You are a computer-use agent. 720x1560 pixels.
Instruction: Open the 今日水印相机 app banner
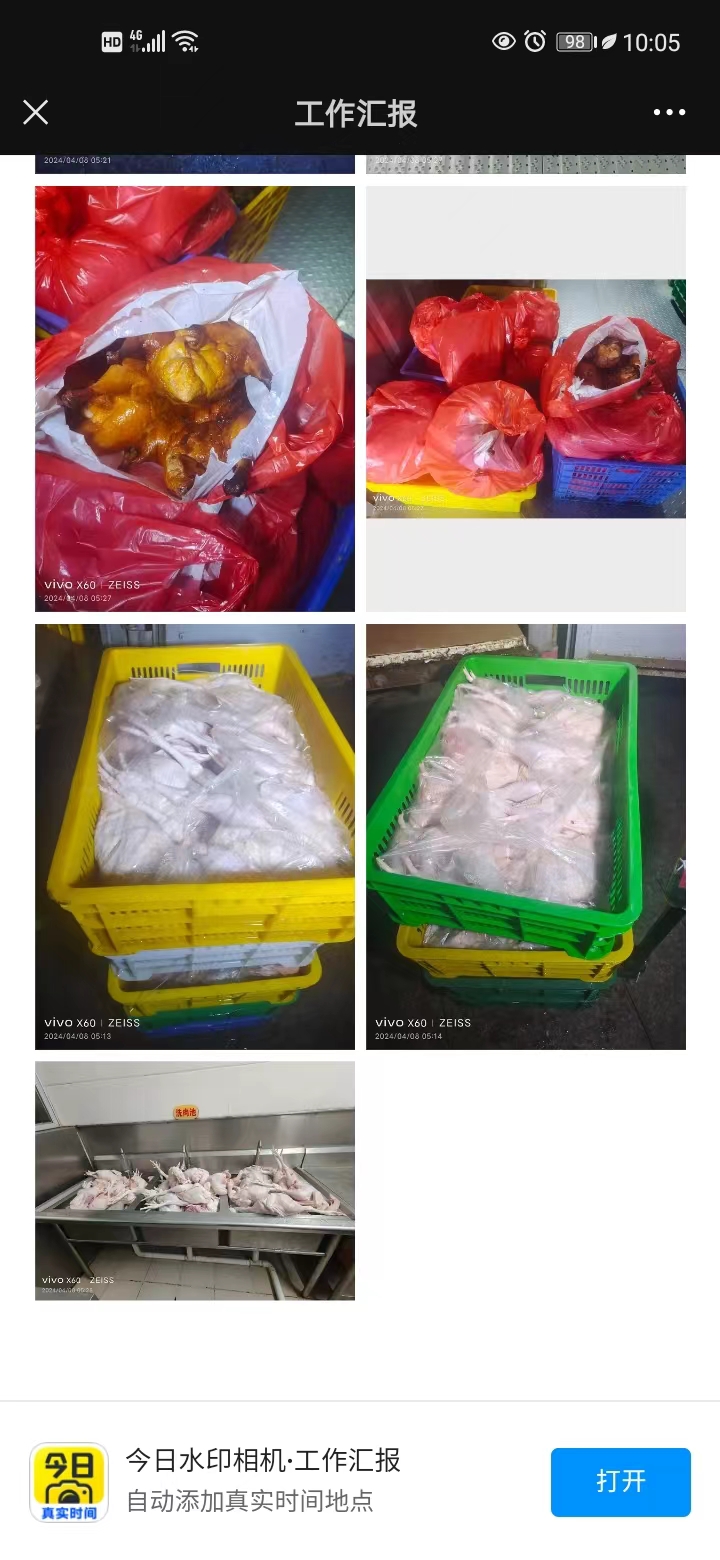tap(262, 1480)
